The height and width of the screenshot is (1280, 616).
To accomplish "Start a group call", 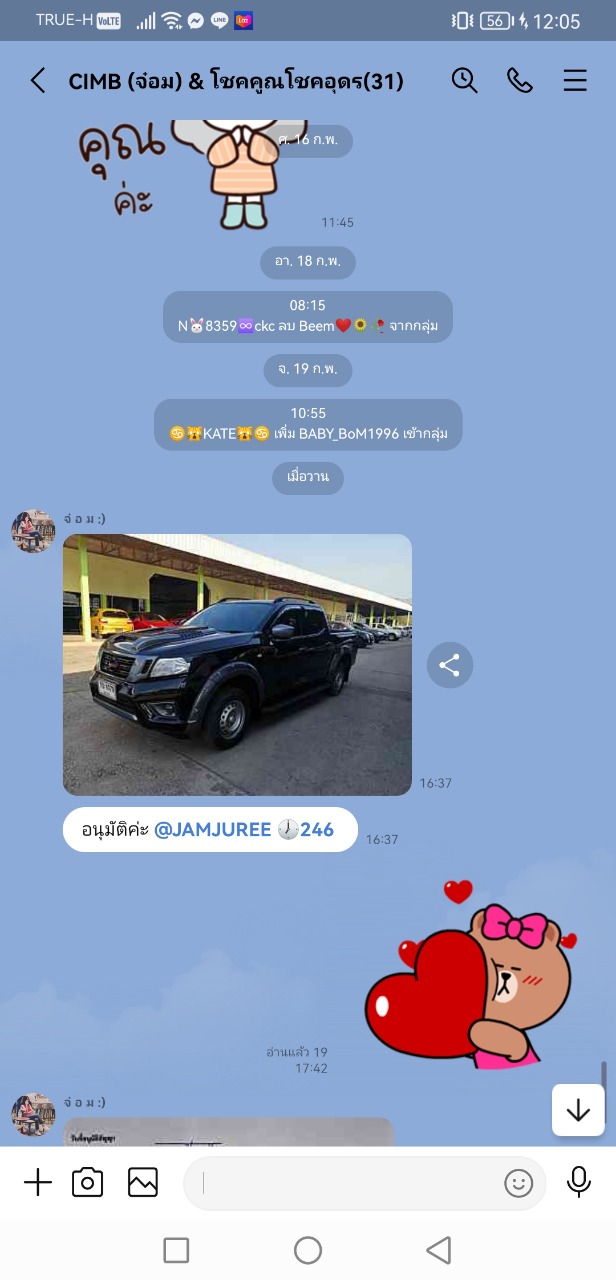I will click(520, 81).
